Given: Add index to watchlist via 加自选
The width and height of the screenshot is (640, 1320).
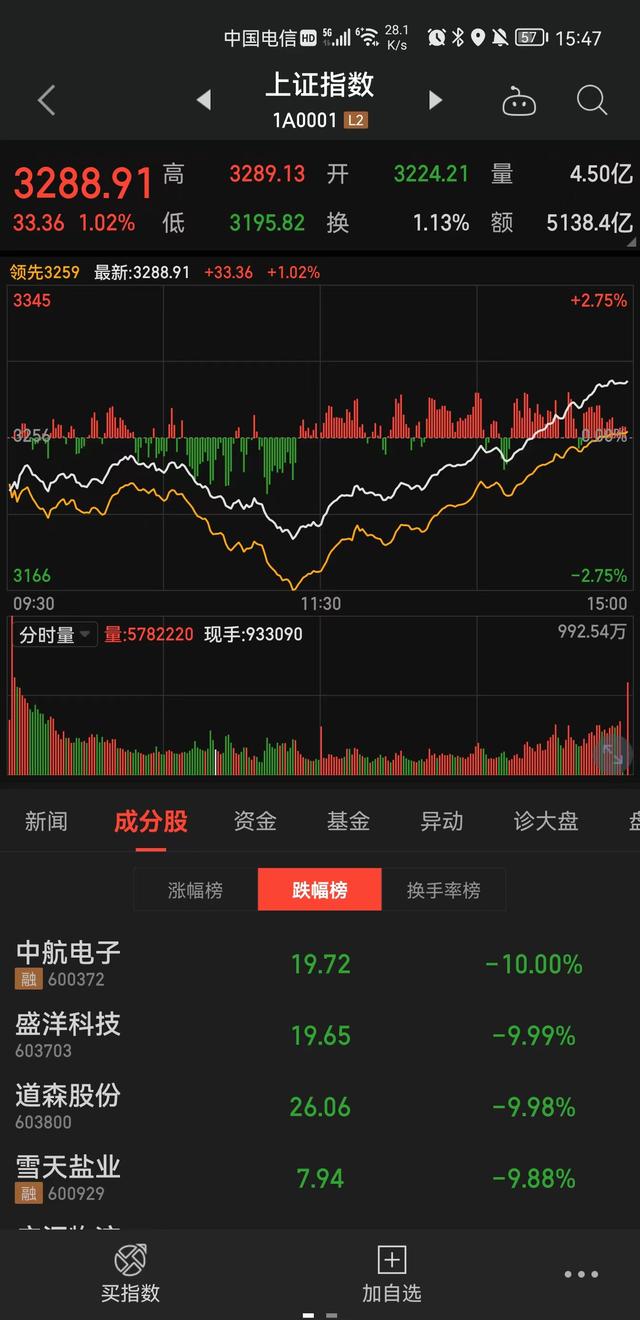Looking at the screenshot, I should (391, 1274).
